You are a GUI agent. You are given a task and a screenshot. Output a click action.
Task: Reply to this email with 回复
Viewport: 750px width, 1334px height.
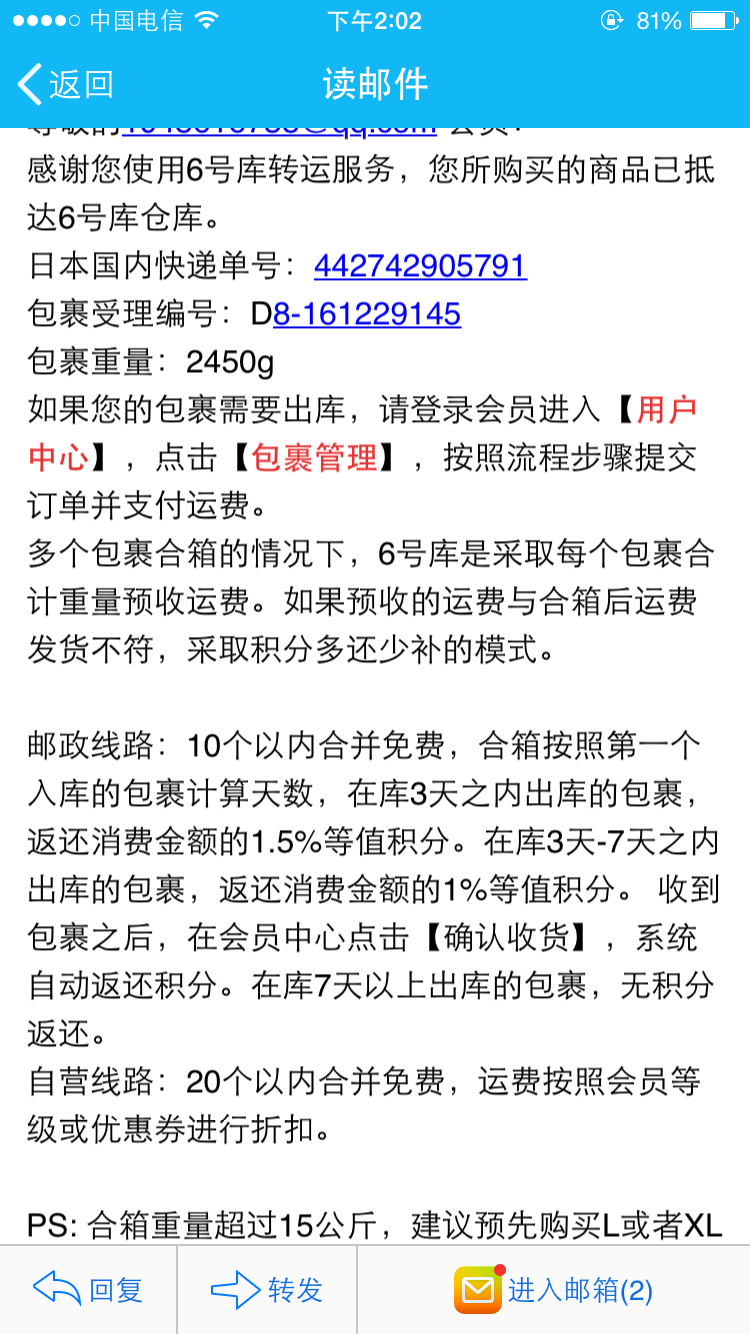coord(88,1290)
